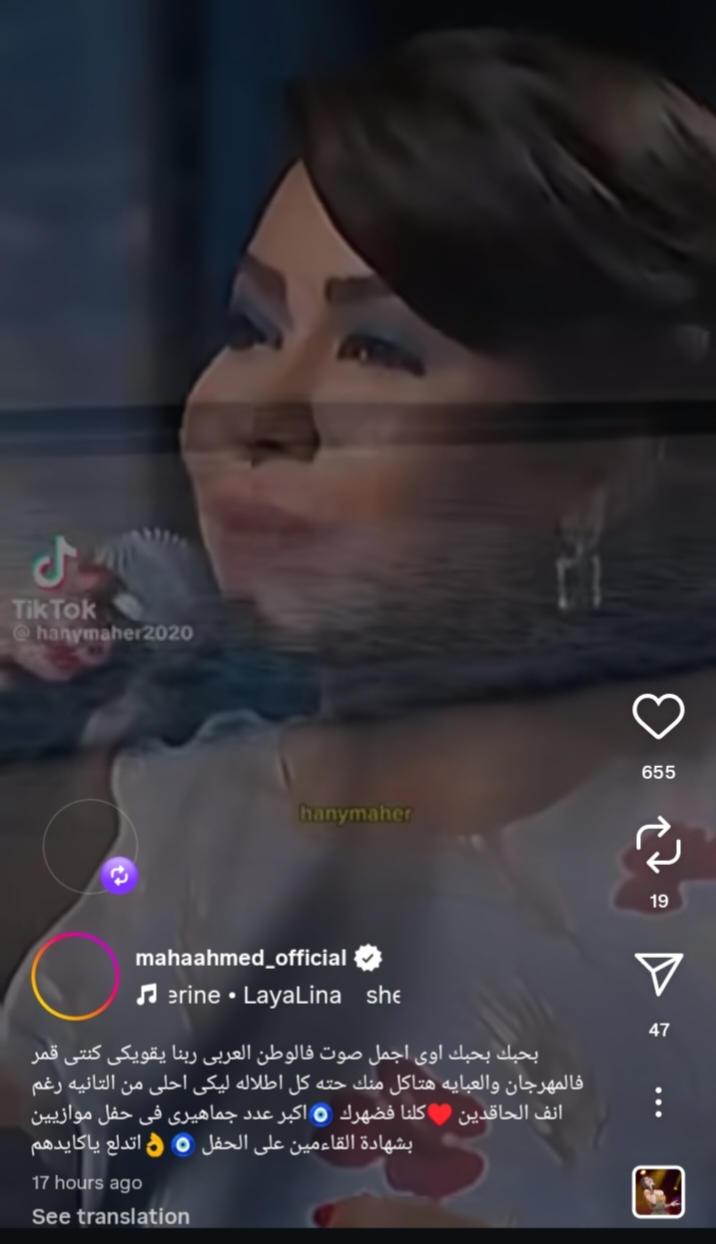Viewport: 716px width, 1244px height.
Task: Open the audio thumbnail for this reel
Action: (658, 1192)
